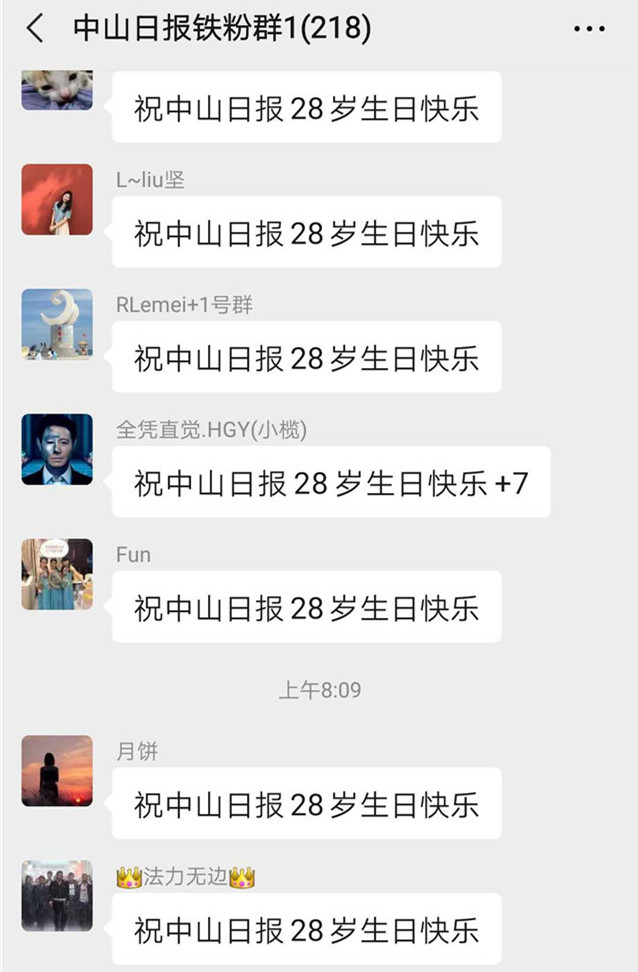Open 全凭直觉.HGY(小榄)'s avatar
The width and height of the screenshot is (638, 972).
(x=57, y=449)
